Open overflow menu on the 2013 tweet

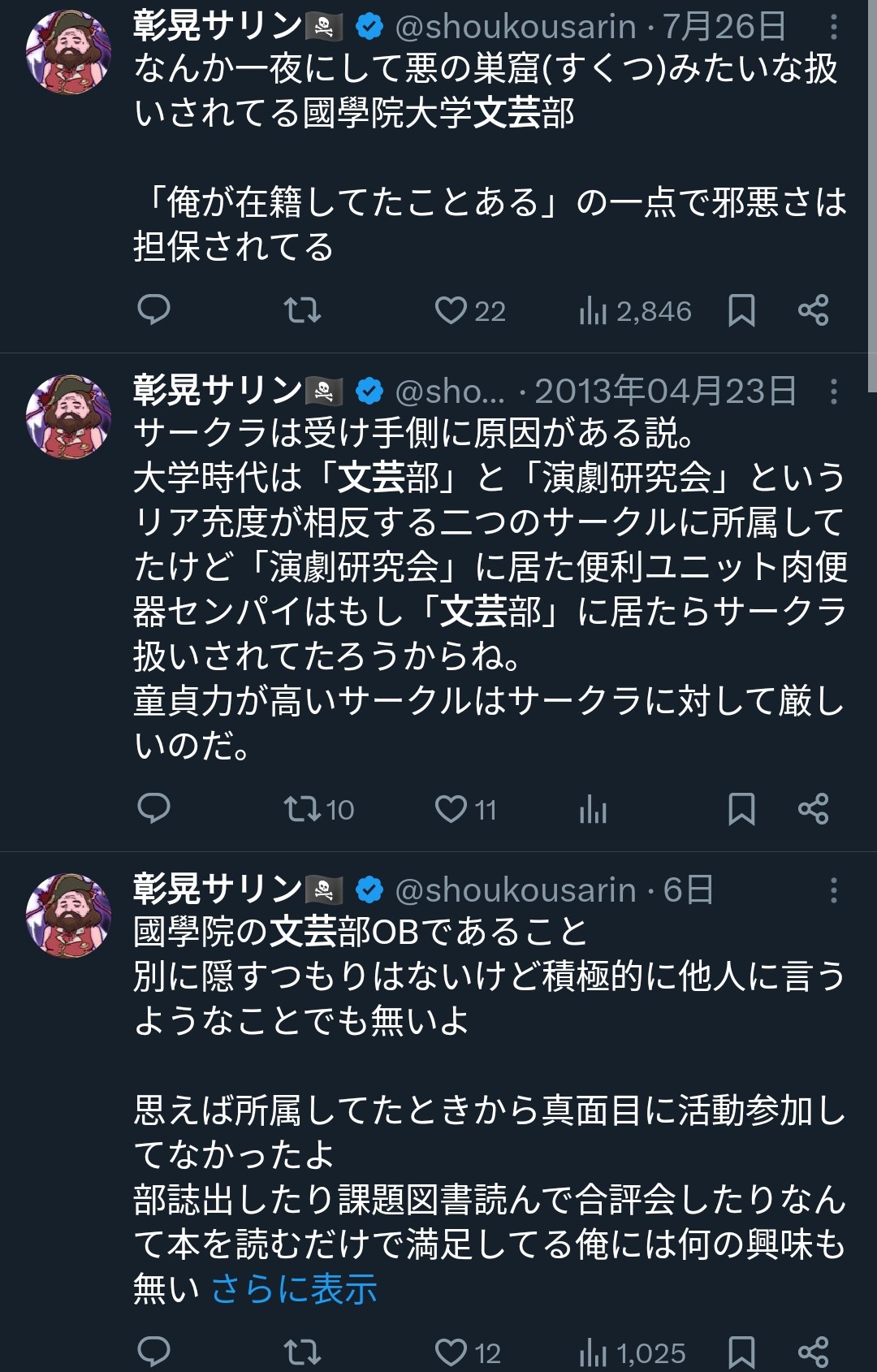click(x=833, y=392)
